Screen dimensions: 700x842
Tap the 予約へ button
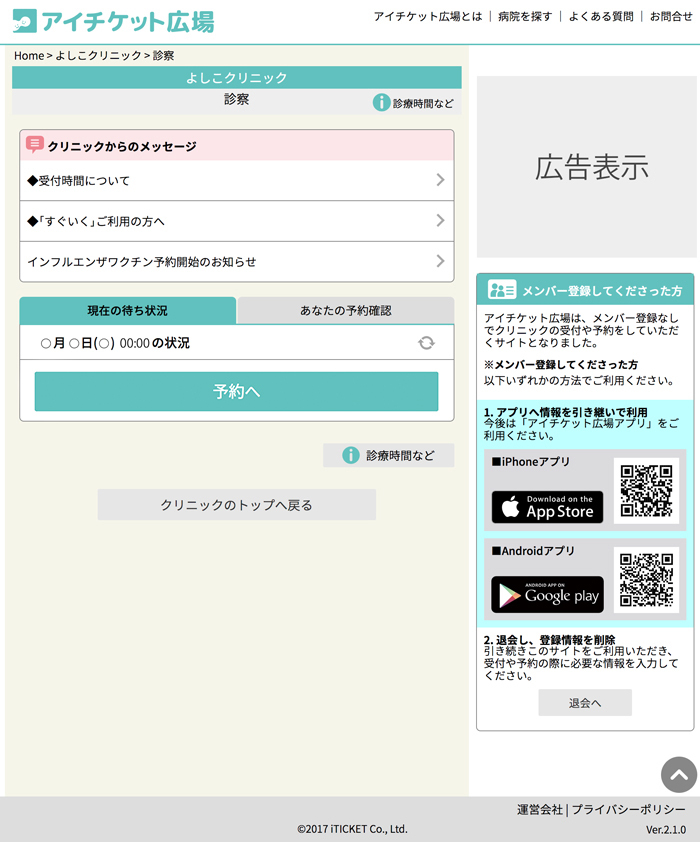[236, 392]
